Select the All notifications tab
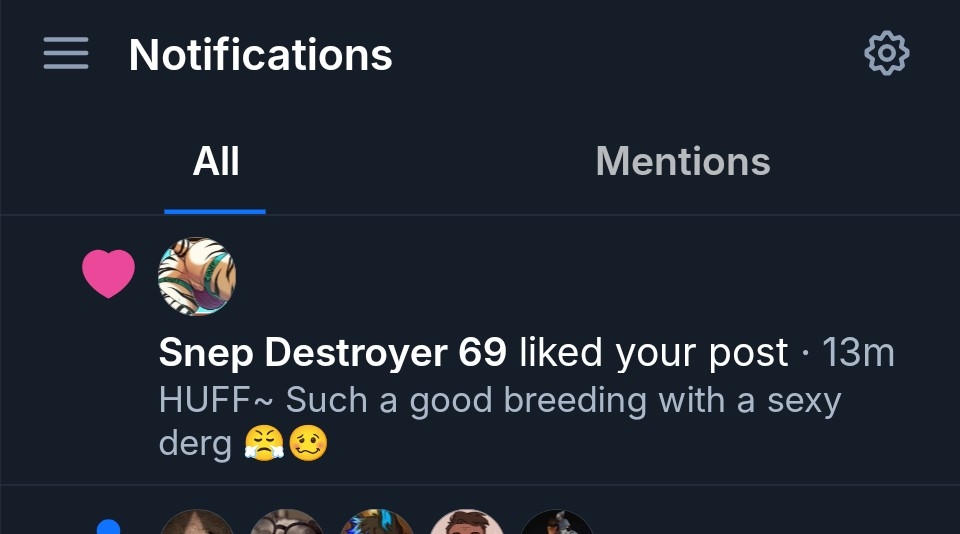 click(x=216, y=162)
